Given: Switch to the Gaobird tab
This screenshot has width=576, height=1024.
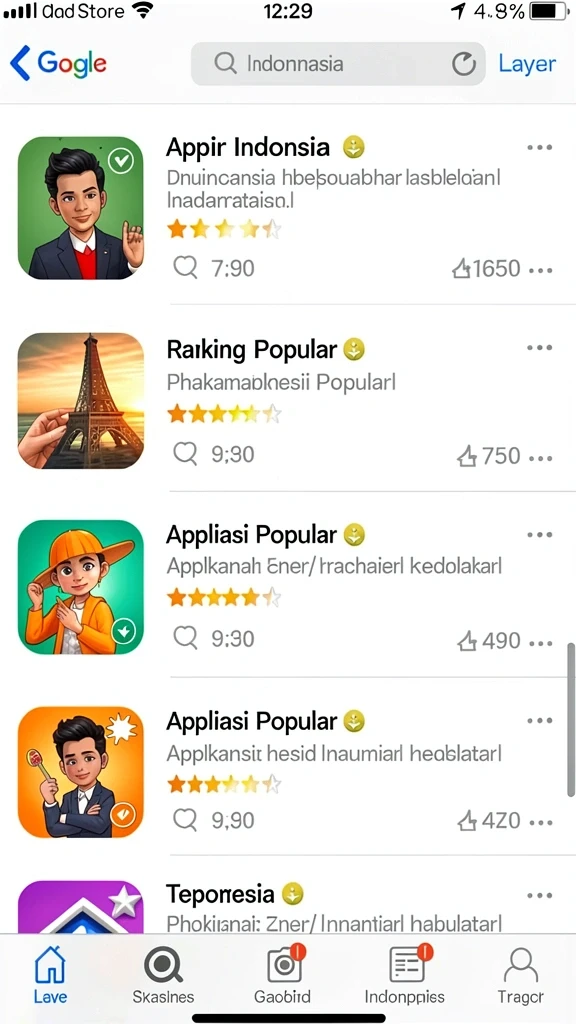Looking at the screenshot, I should (283, 975).
